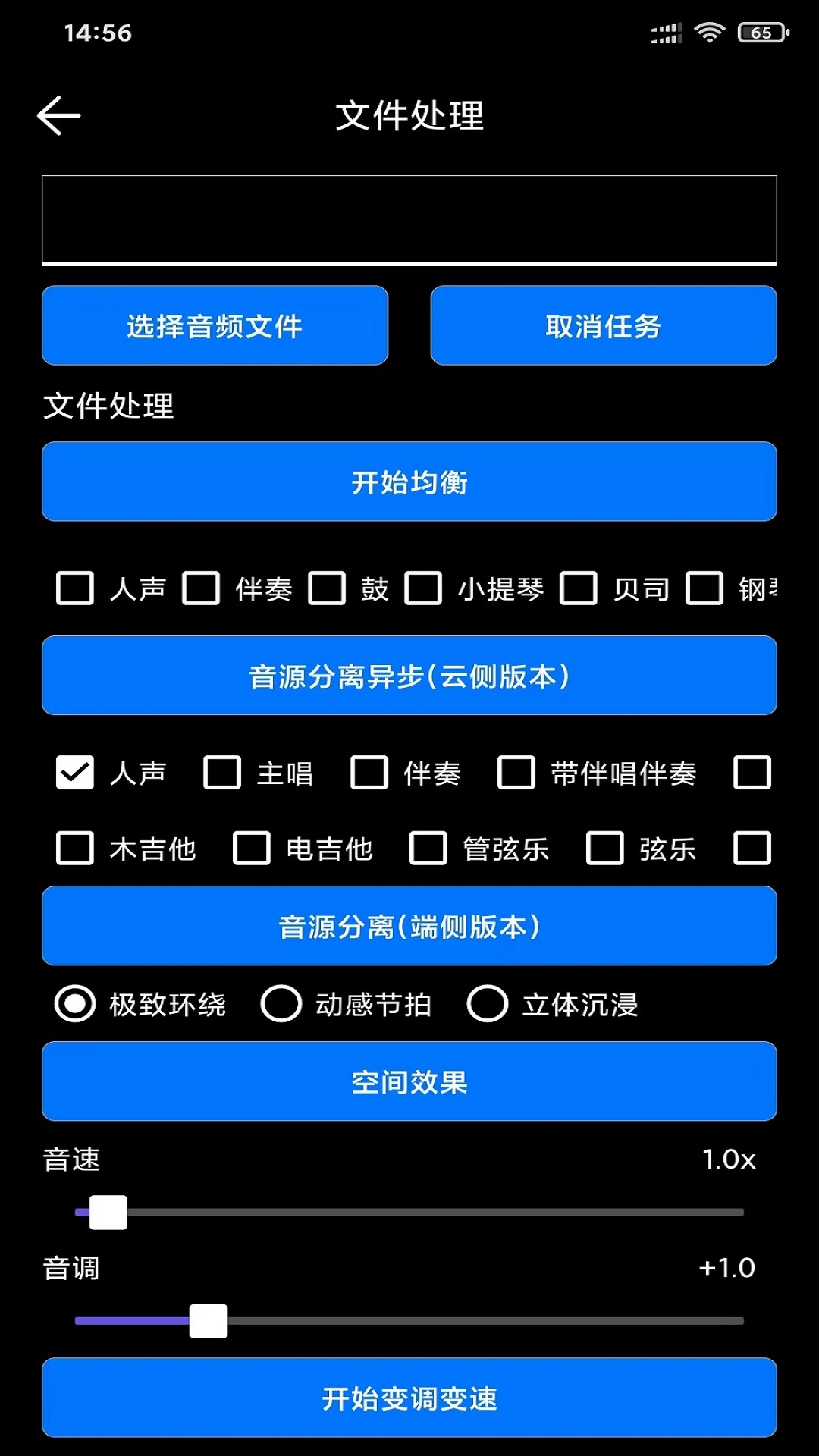Uncheck the selected 人声 checkbox

[x=74, y=773]
